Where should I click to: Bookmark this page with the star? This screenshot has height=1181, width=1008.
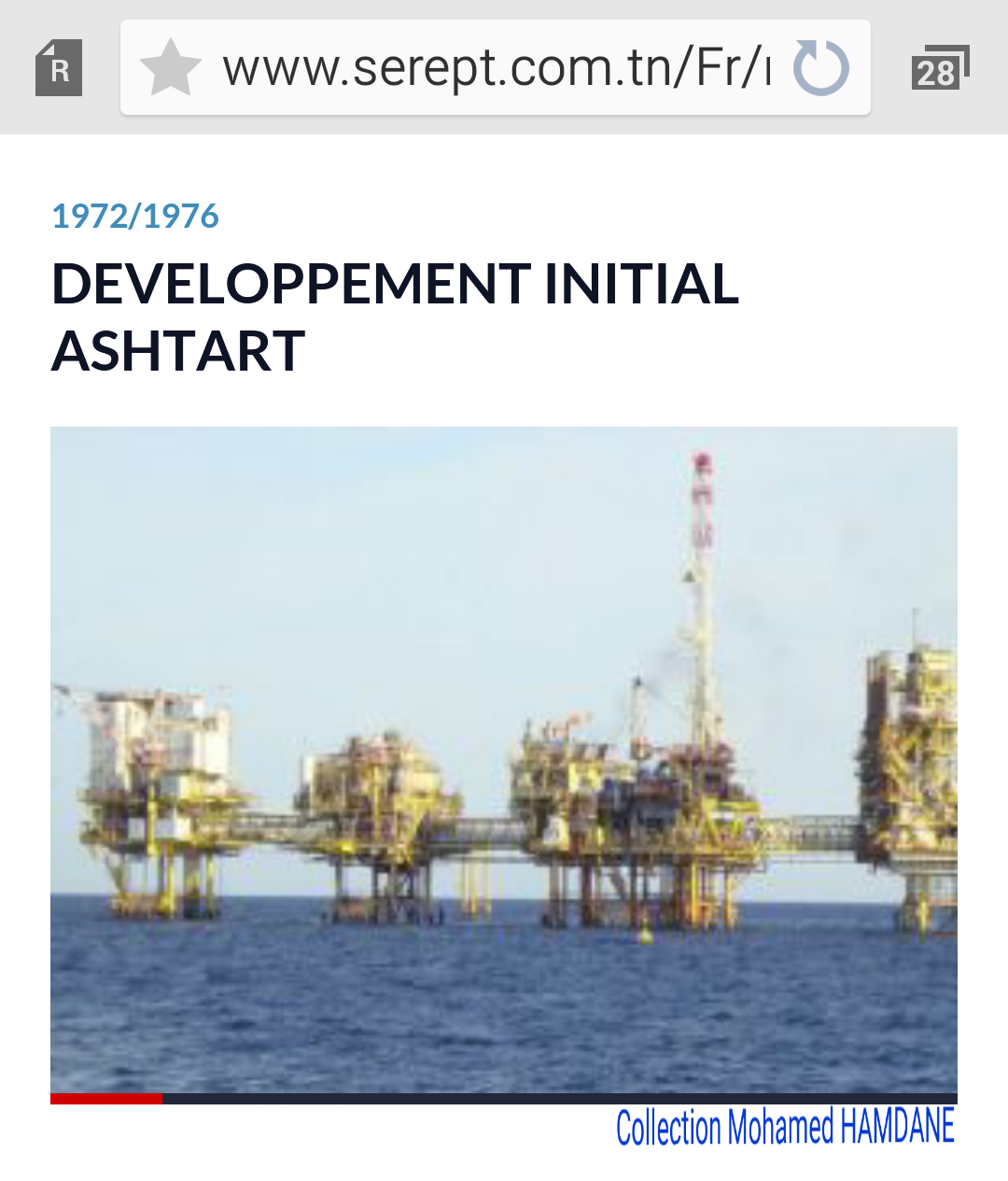tap(170, 68)
